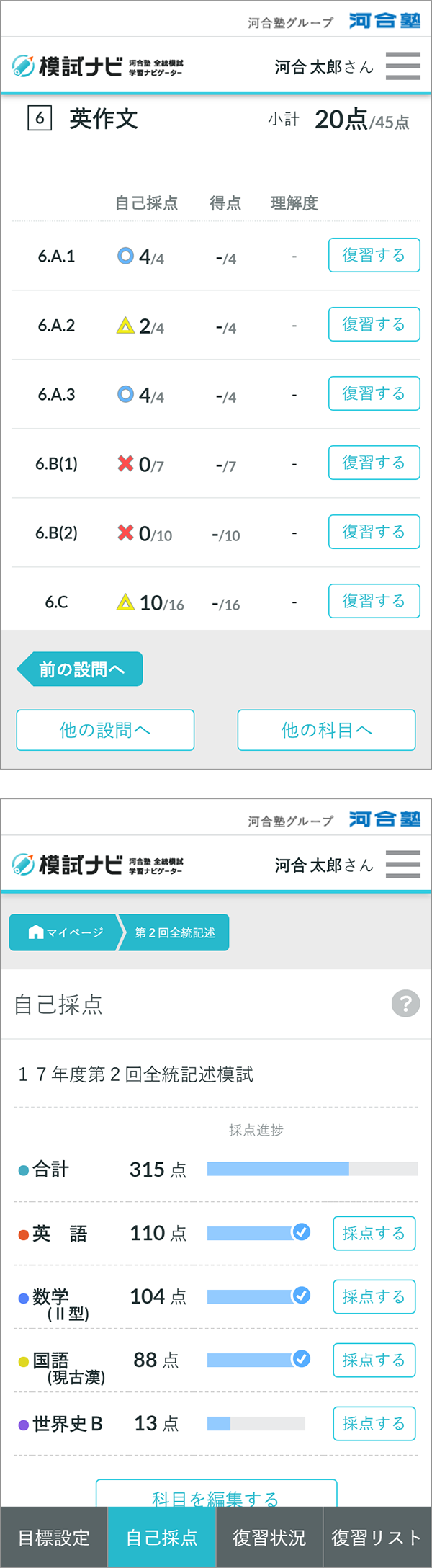Score 数学 (II型) with 採点する

(x=374, y=1296)
